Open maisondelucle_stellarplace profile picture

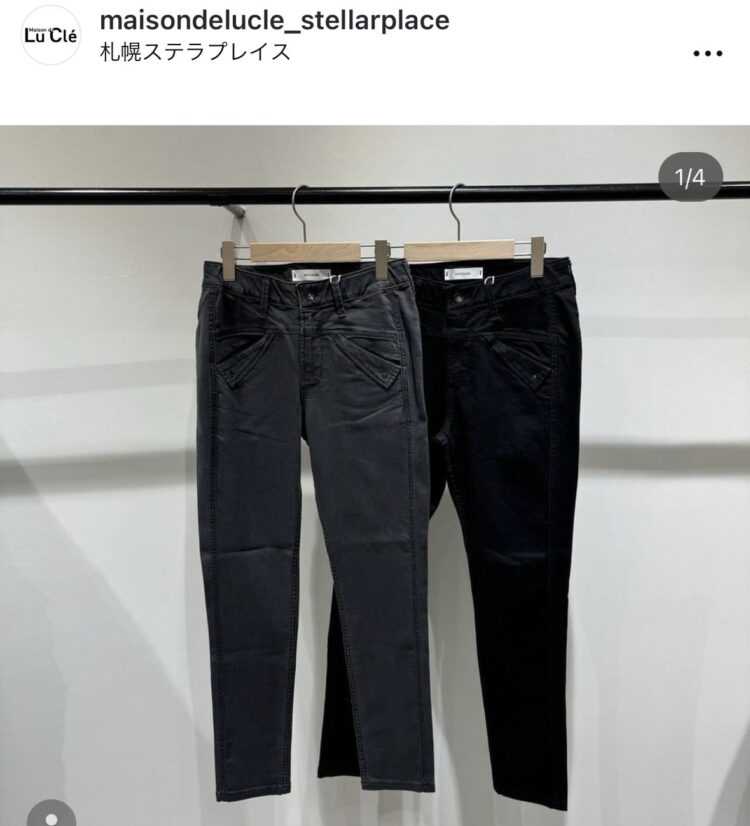coord(51,35)
